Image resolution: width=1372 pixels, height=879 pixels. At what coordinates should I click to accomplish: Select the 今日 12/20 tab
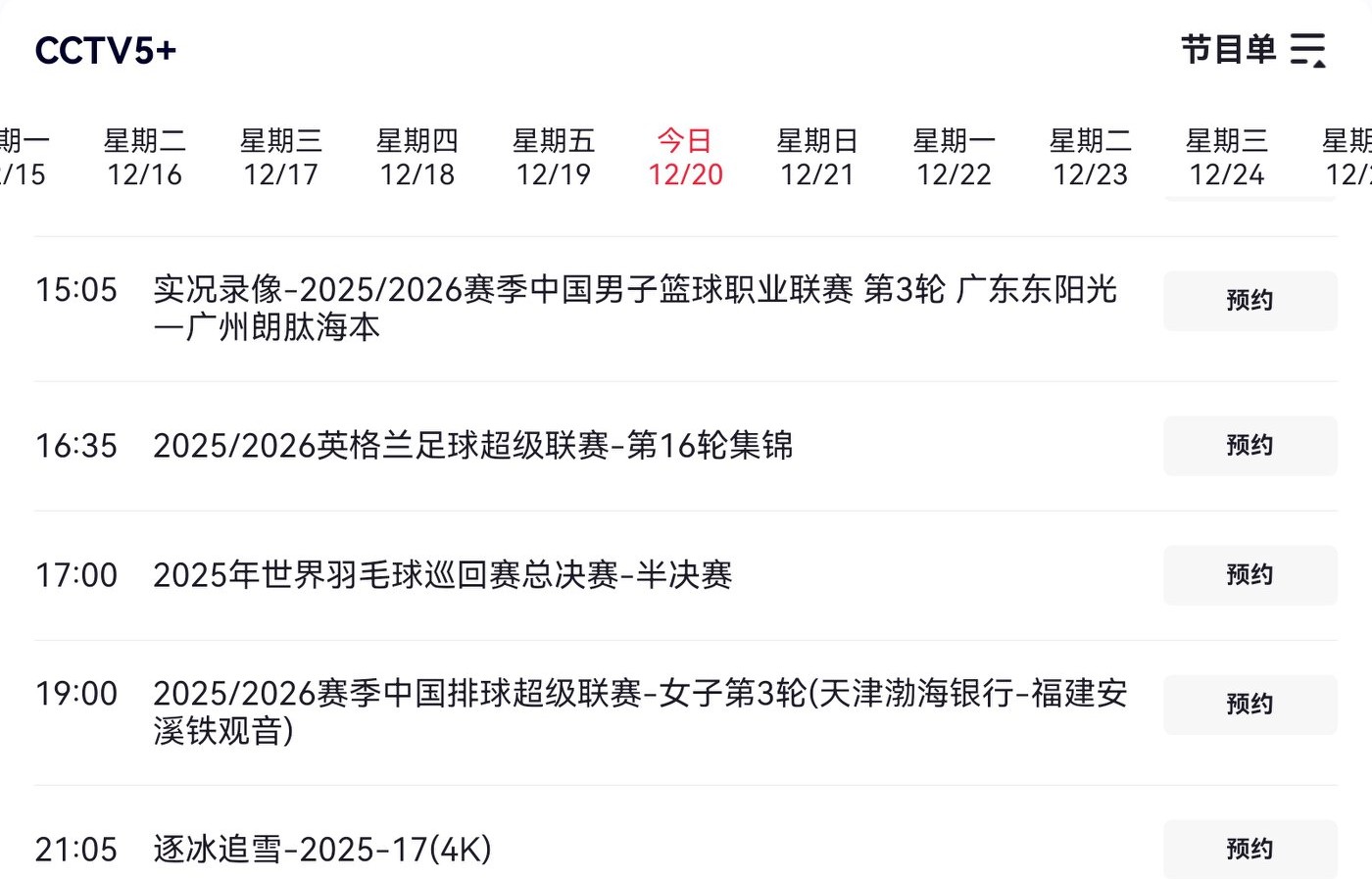[685, 157]
